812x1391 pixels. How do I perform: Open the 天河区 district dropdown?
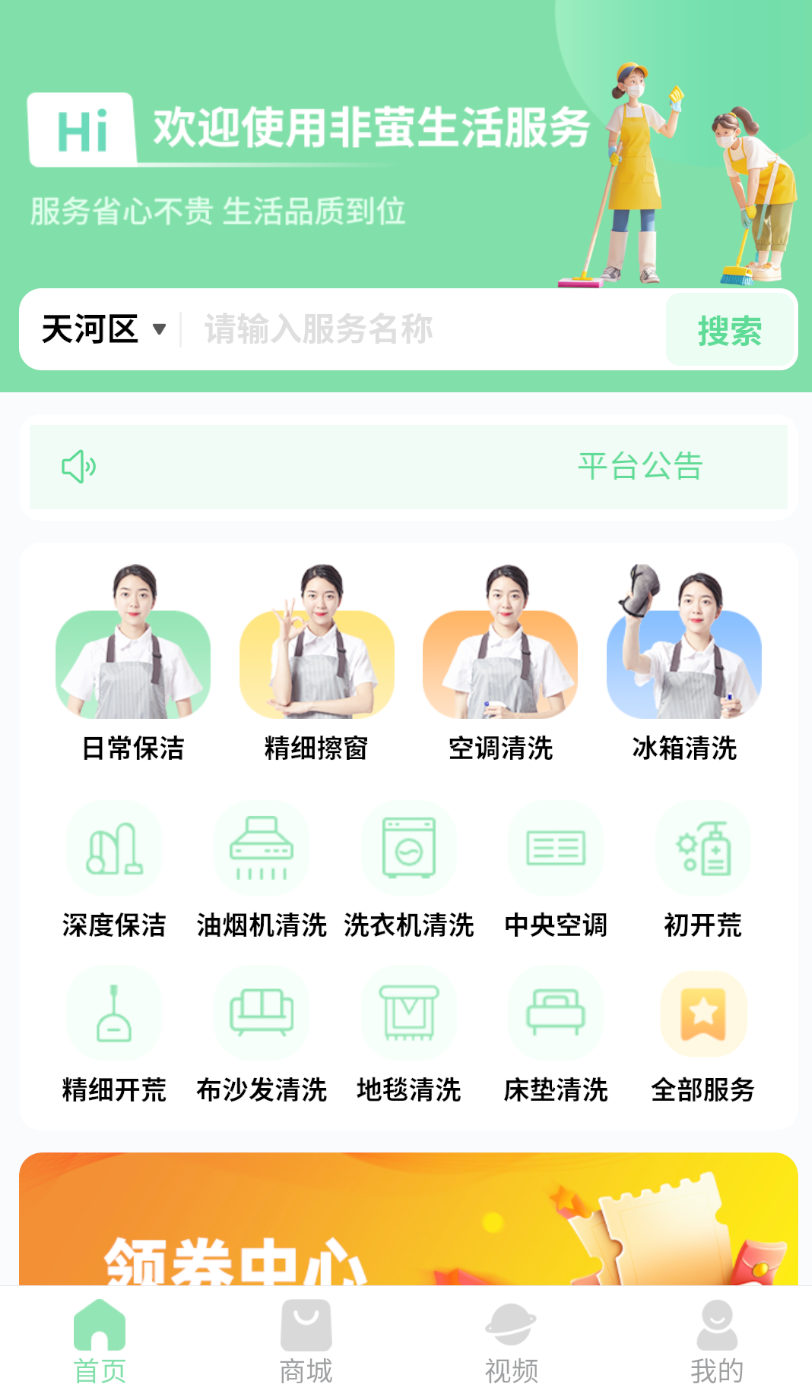103,329
